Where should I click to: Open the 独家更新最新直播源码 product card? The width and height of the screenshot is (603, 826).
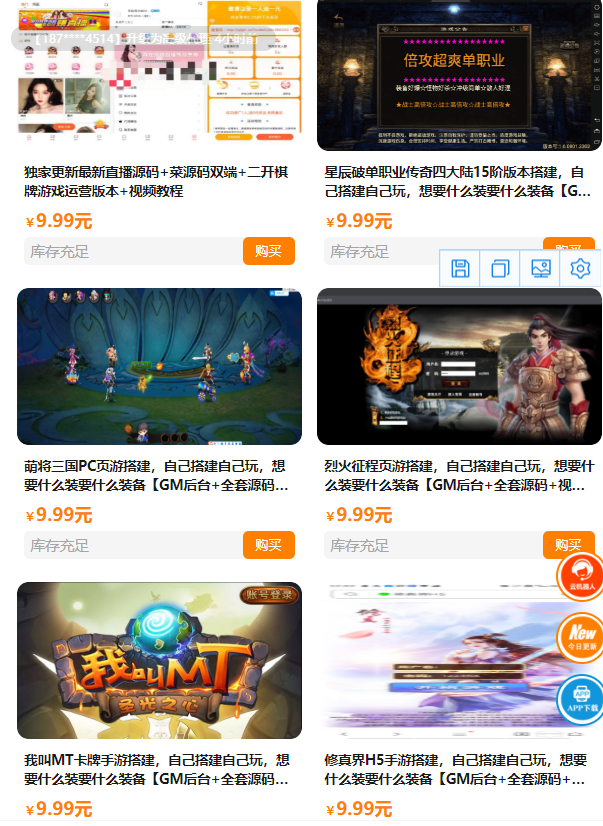(159, 75)
